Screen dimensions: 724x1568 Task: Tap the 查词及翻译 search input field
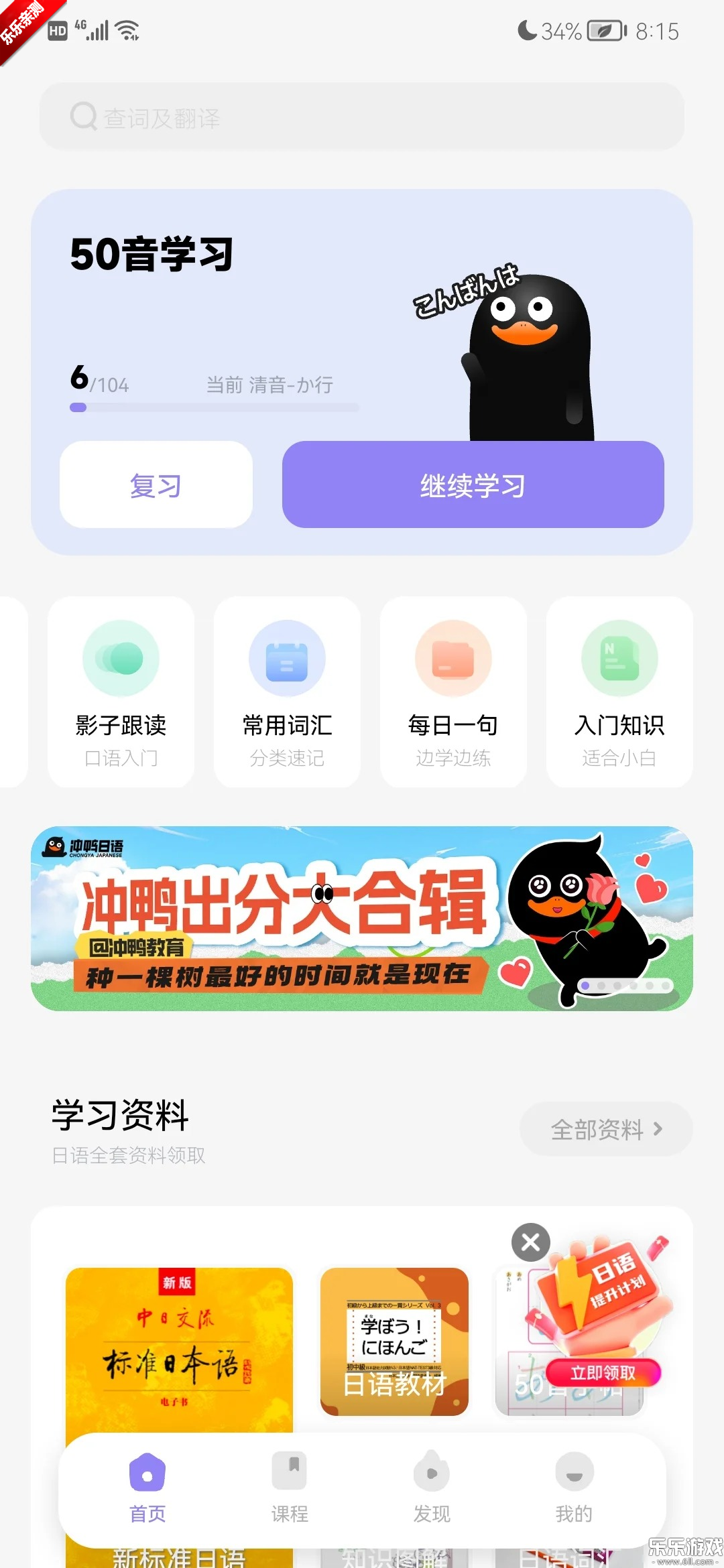point(362,117)
